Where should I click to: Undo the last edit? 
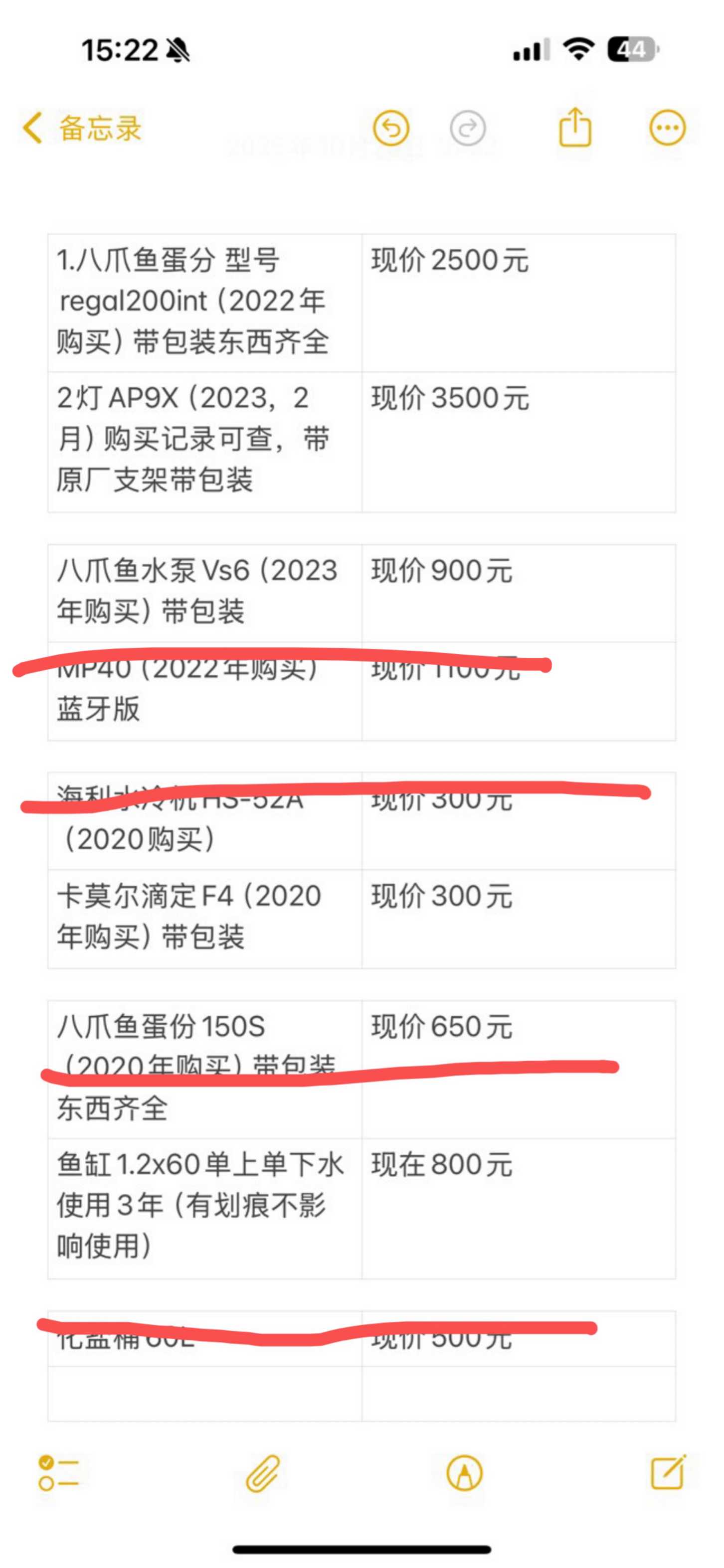pos(391,128)
